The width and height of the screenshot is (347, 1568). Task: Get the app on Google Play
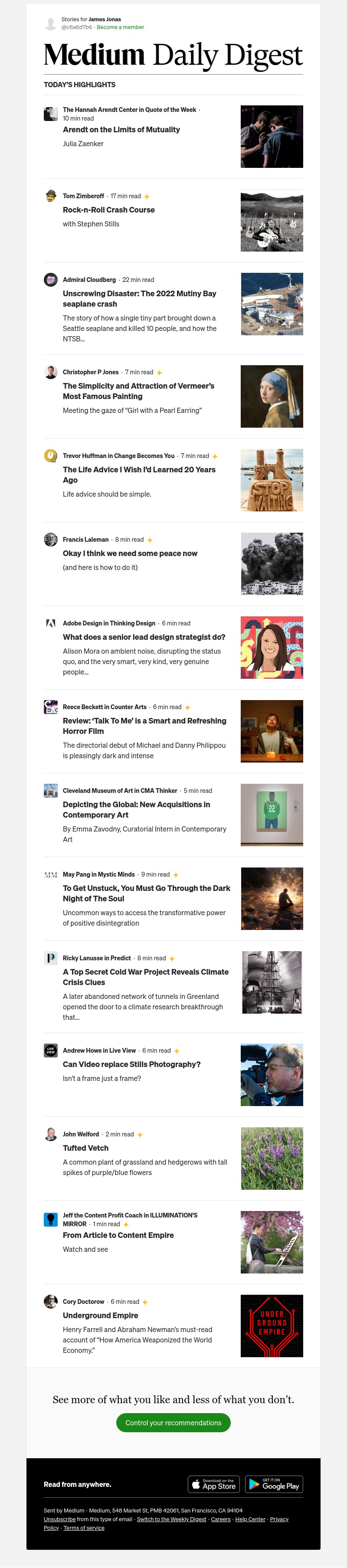274,1484
